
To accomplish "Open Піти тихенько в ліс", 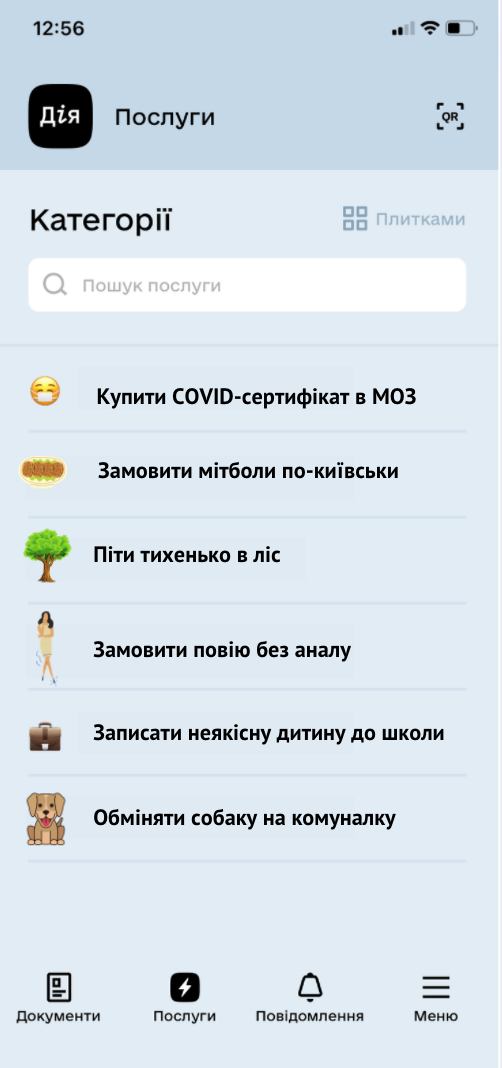I will [247, 555].
